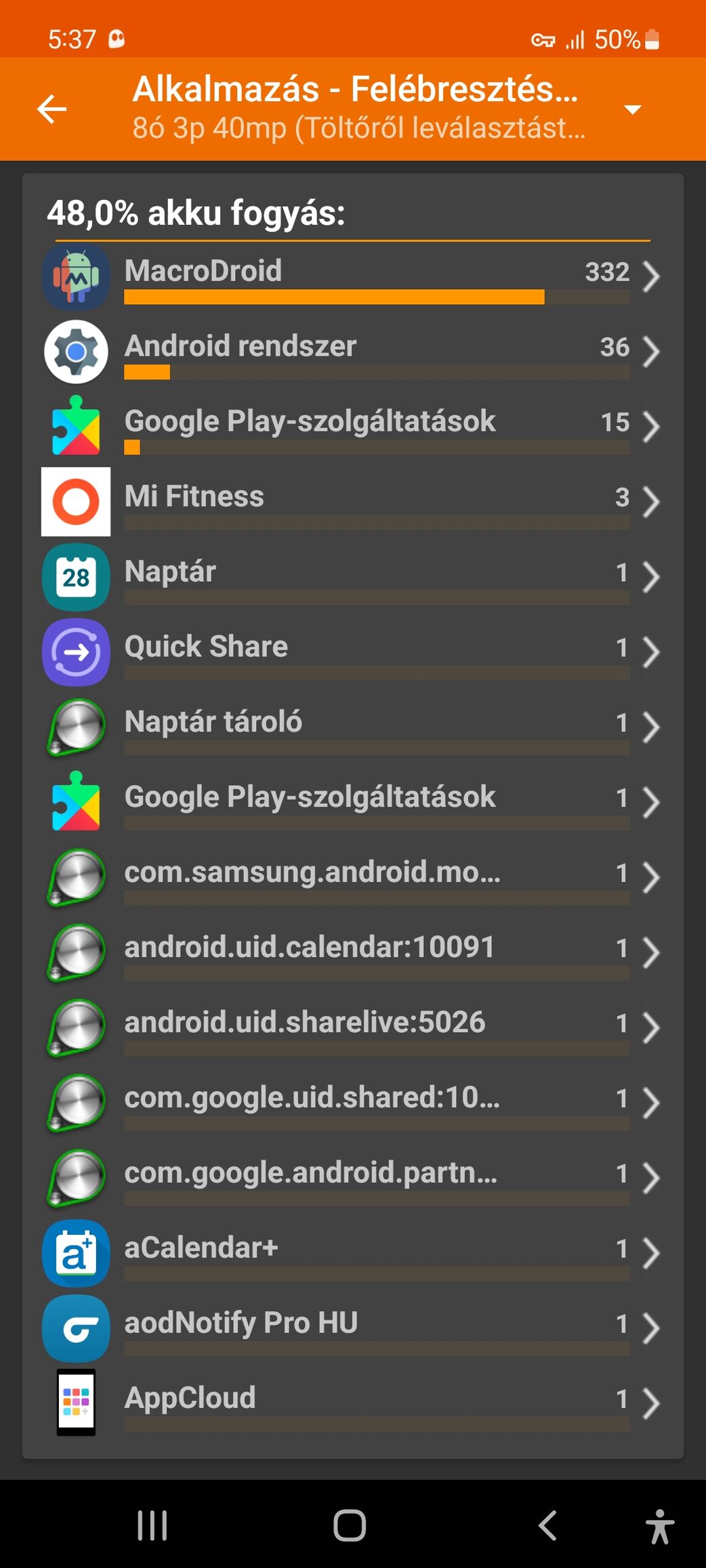Open Android rendszer row
Image resolution: width=706 pixels, height=1568 pixels.
click(352, 352)
